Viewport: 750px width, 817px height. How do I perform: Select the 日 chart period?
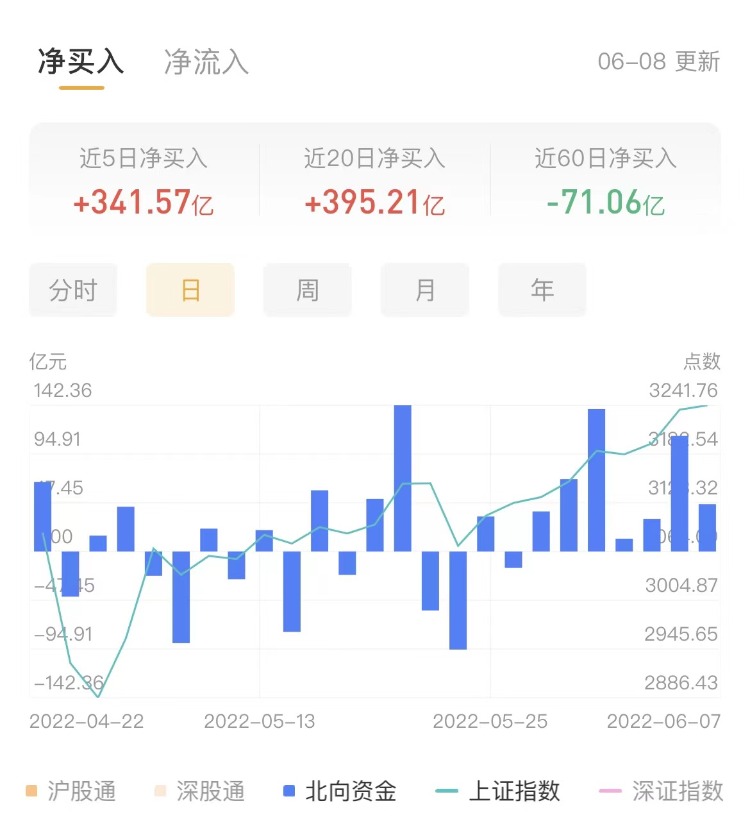click(190, 290)
